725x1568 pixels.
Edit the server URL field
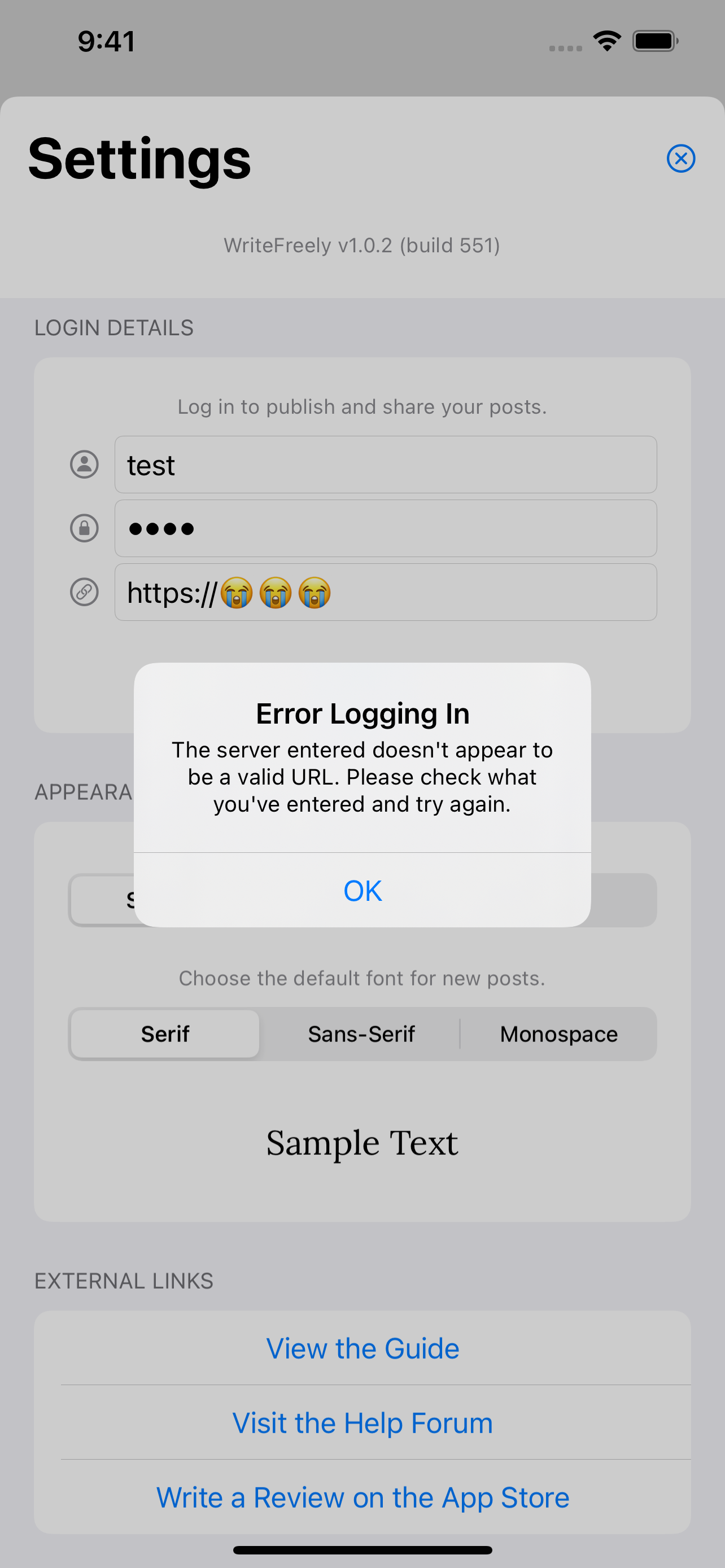385,592
